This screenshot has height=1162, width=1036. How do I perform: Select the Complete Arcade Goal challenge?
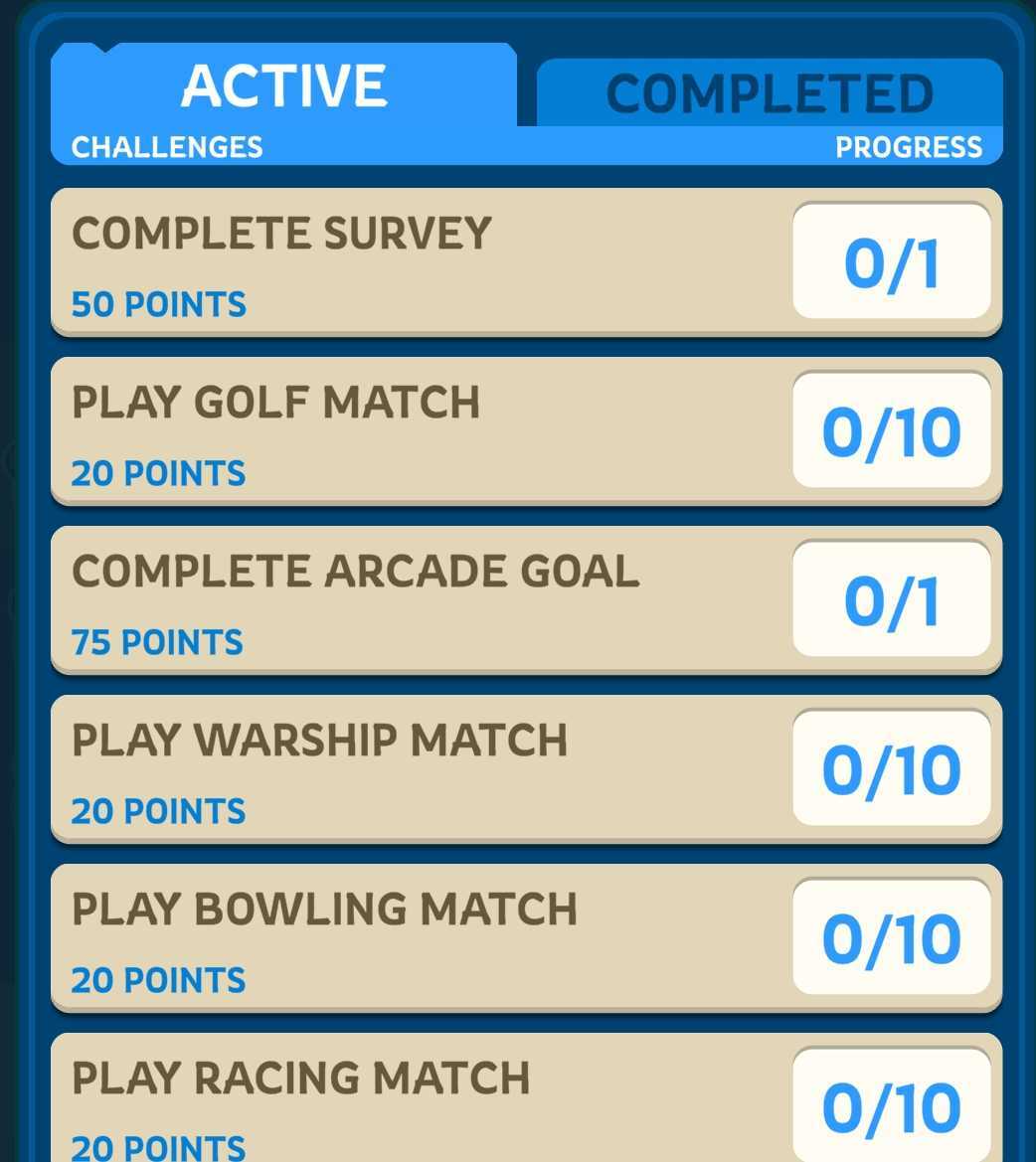click(418, 600)
